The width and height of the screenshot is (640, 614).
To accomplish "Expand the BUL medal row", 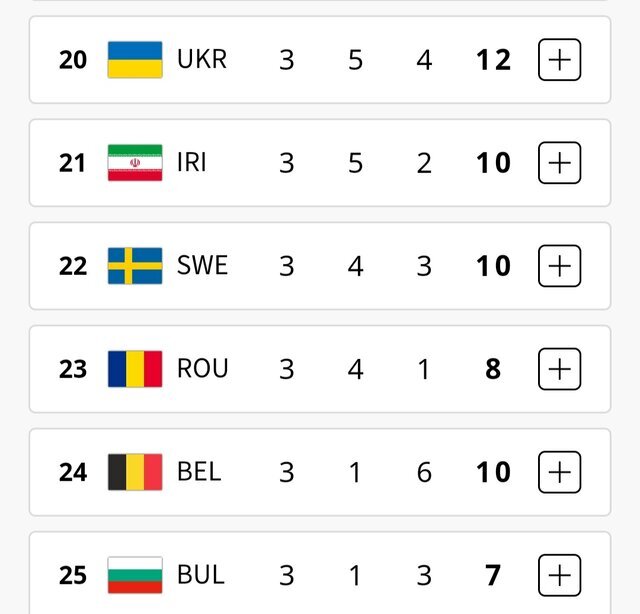I will (560, 575).
